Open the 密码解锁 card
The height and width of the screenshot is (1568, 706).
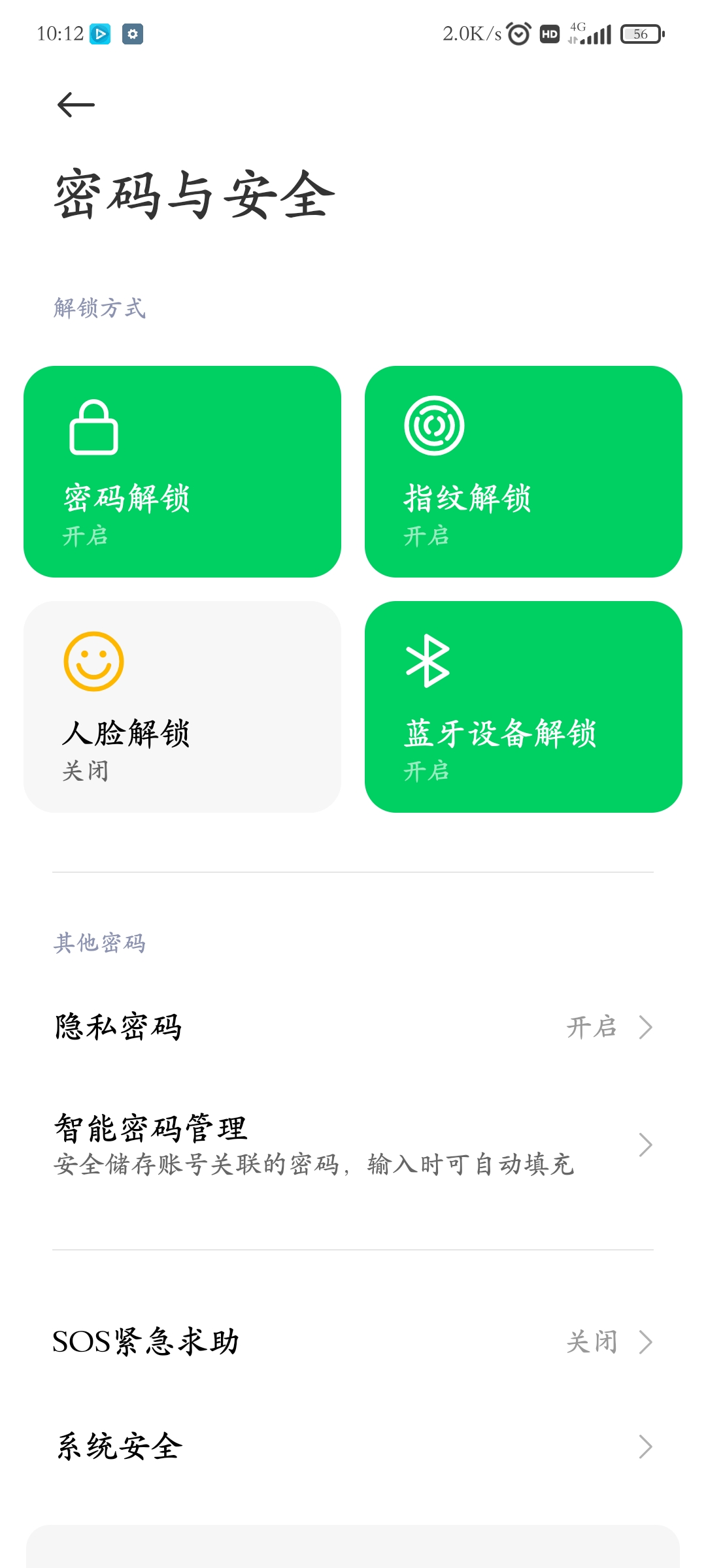click(182, 472)
